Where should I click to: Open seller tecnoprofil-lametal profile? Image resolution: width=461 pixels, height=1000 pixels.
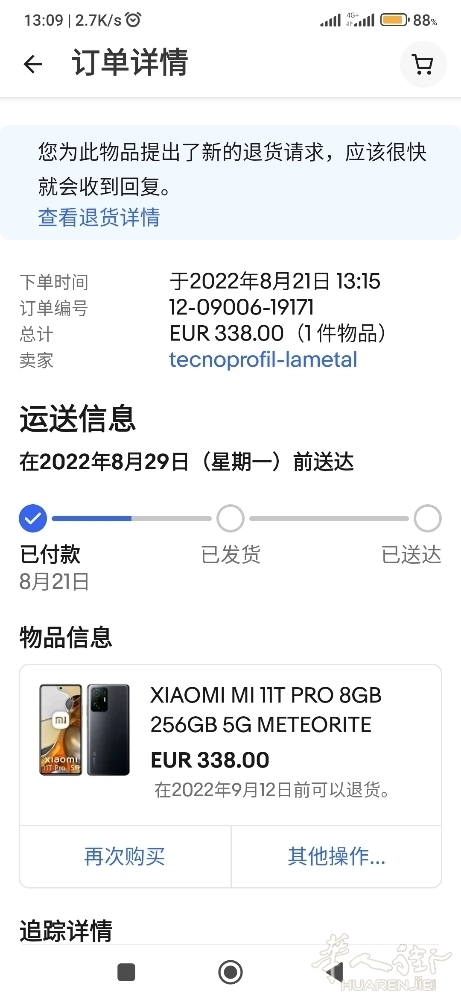[263, 360]
